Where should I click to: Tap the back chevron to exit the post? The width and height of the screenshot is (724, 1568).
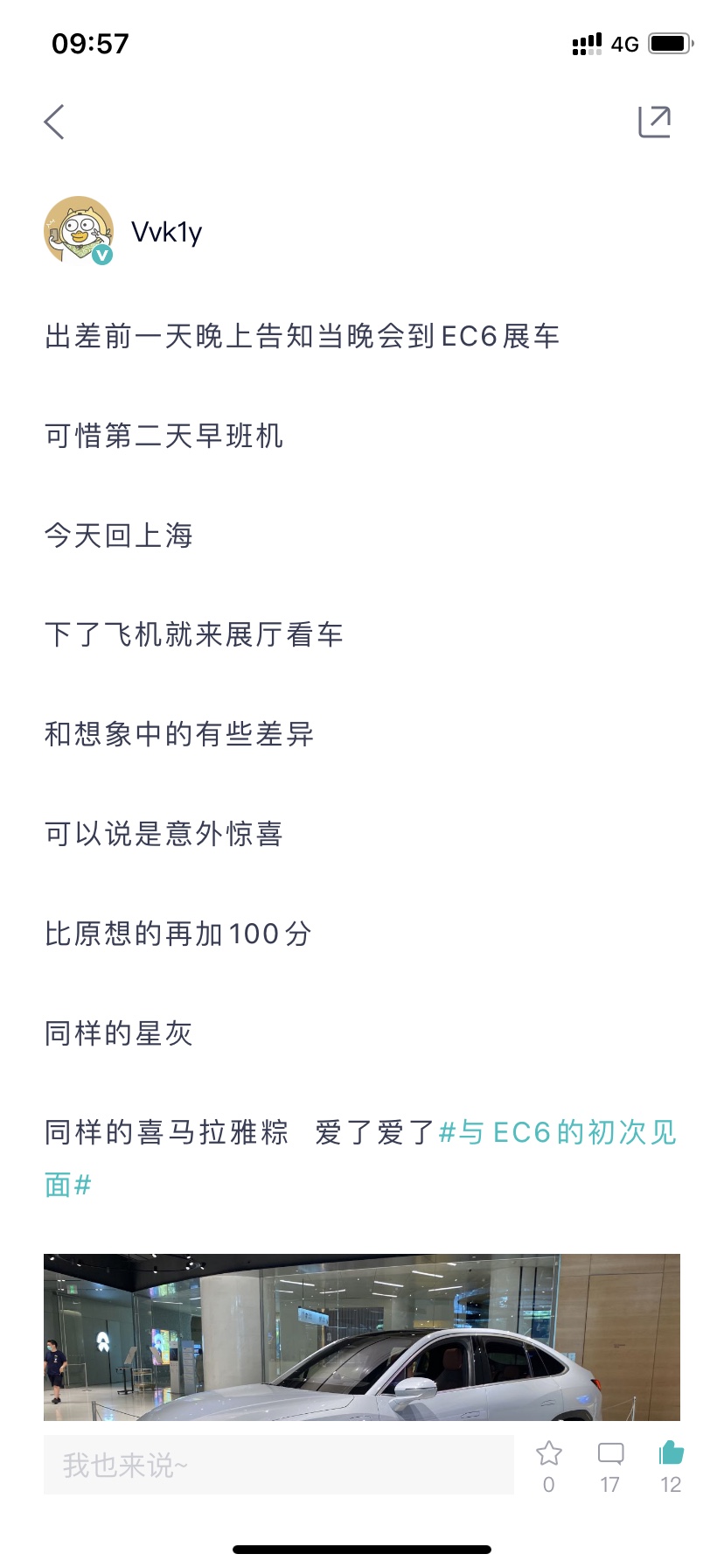(x=54, y=122)
